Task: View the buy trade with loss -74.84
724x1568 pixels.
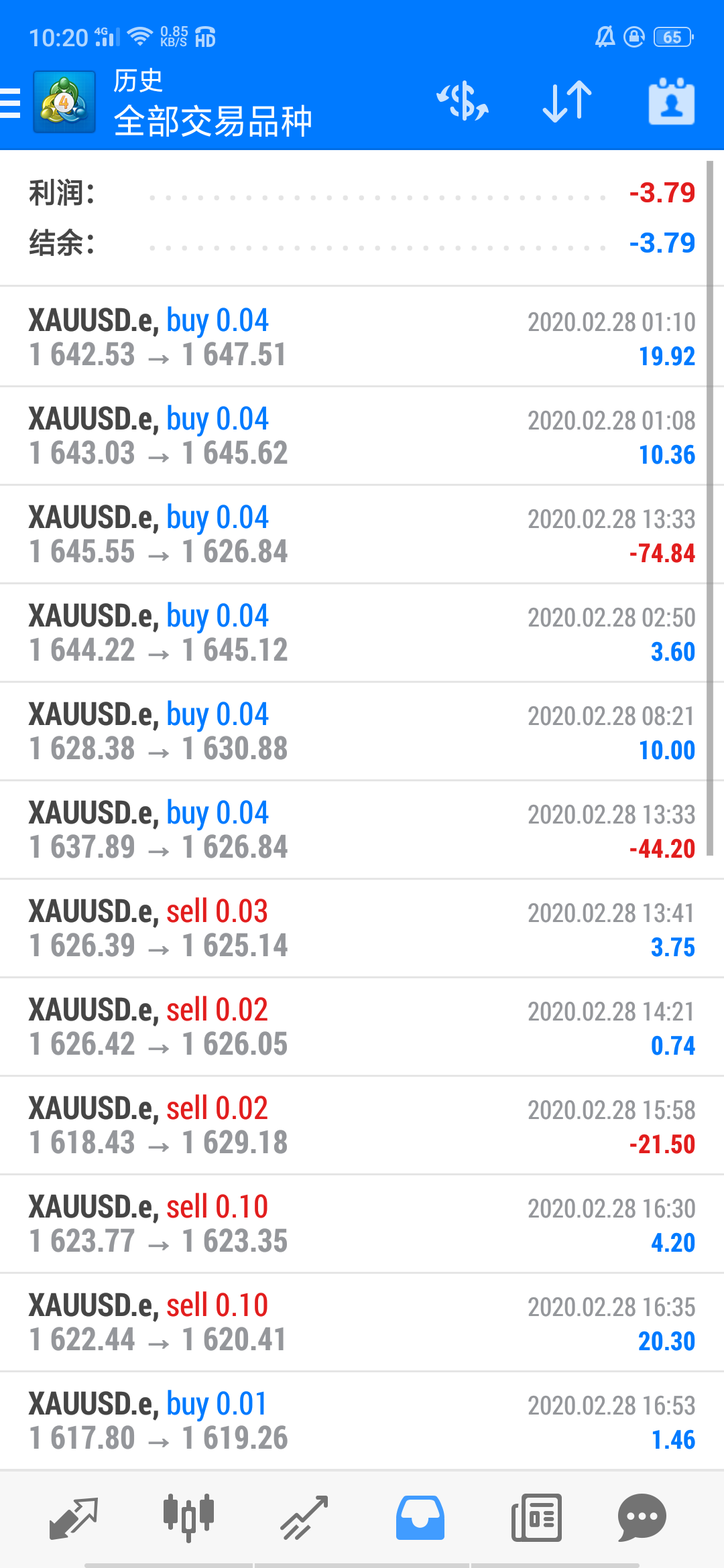Action: [x=362, y=534]
